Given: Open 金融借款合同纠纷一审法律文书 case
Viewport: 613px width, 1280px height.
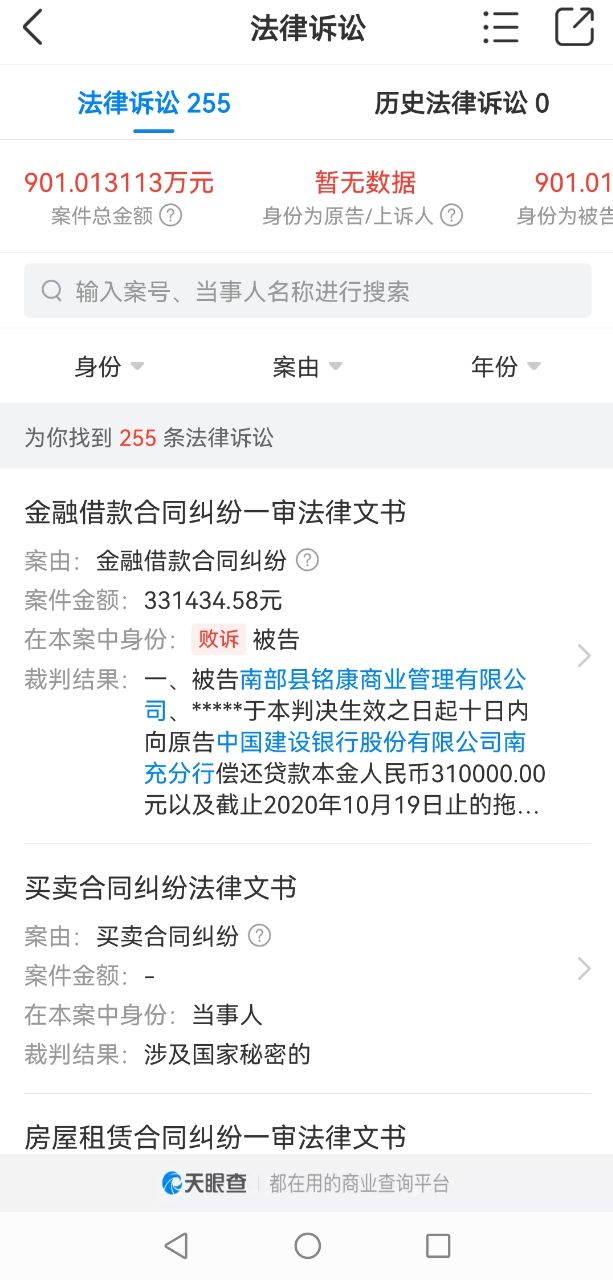Looking at the screenshot, I should tap(215, 512).
